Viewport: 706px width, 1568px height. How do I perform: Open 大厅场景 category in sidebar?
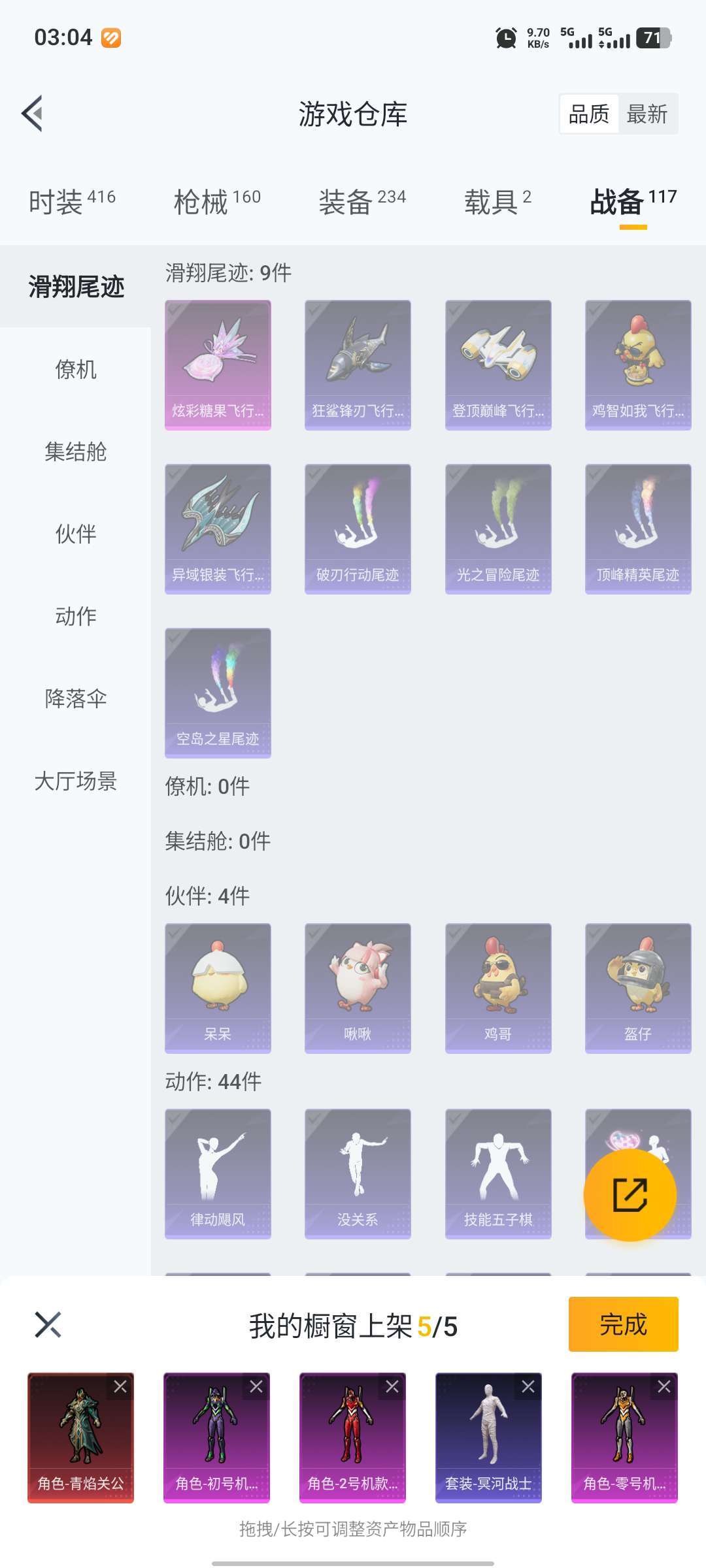[x=76, y=781]
